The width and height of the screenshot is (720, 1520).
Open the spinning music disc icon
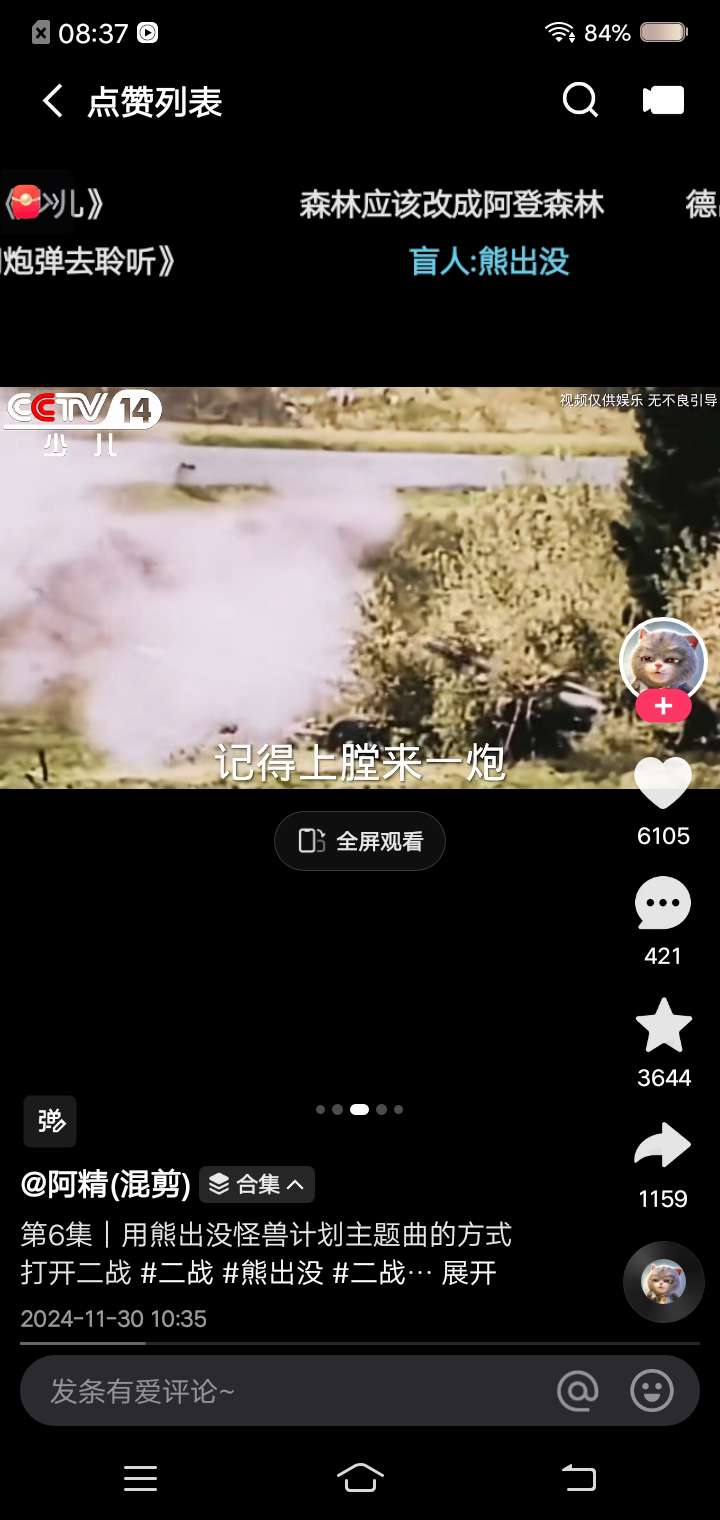coord(663,1282)
